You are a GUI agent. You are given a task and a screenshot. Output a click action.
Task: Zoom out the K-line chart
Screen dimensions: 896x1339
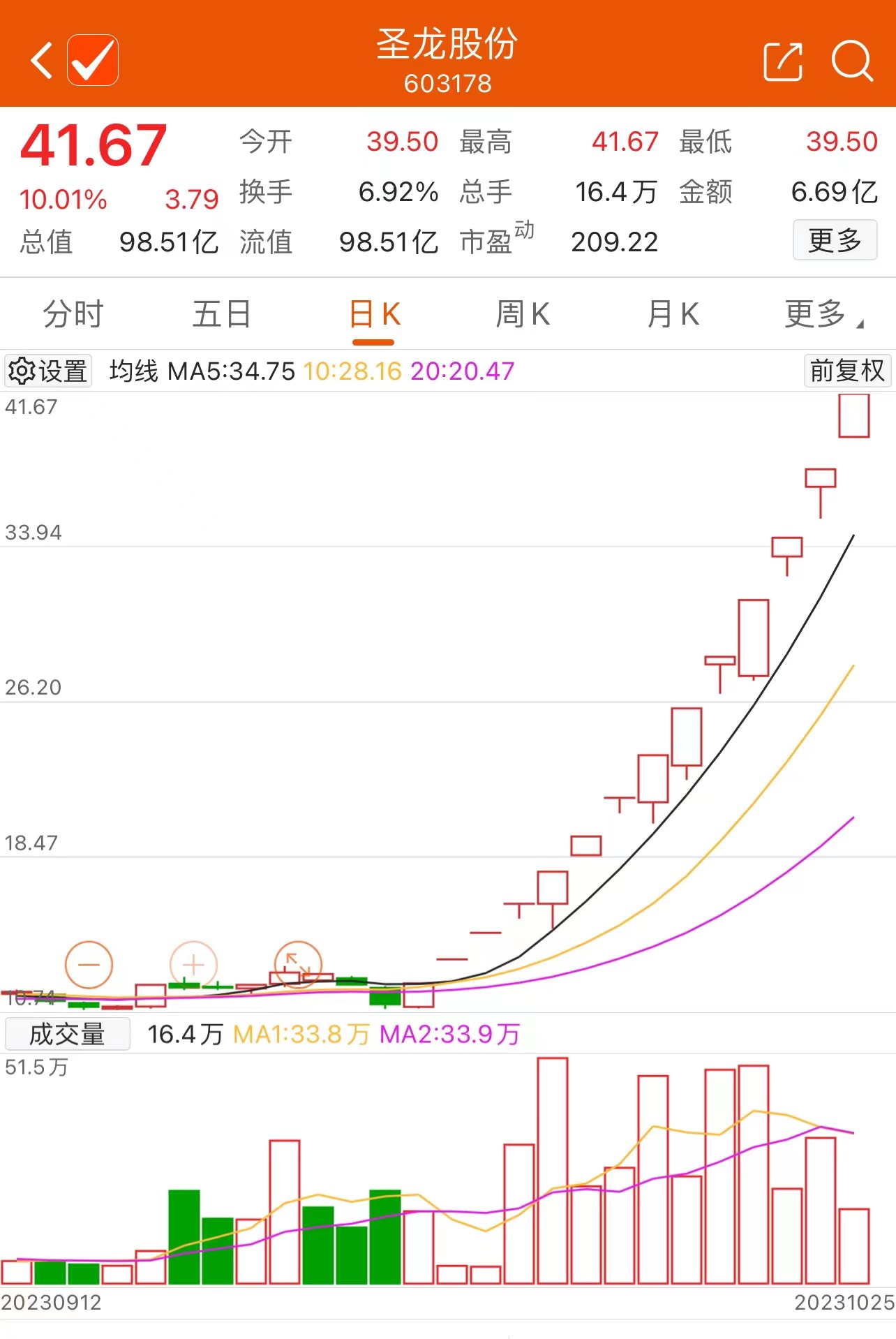(89, 965)
